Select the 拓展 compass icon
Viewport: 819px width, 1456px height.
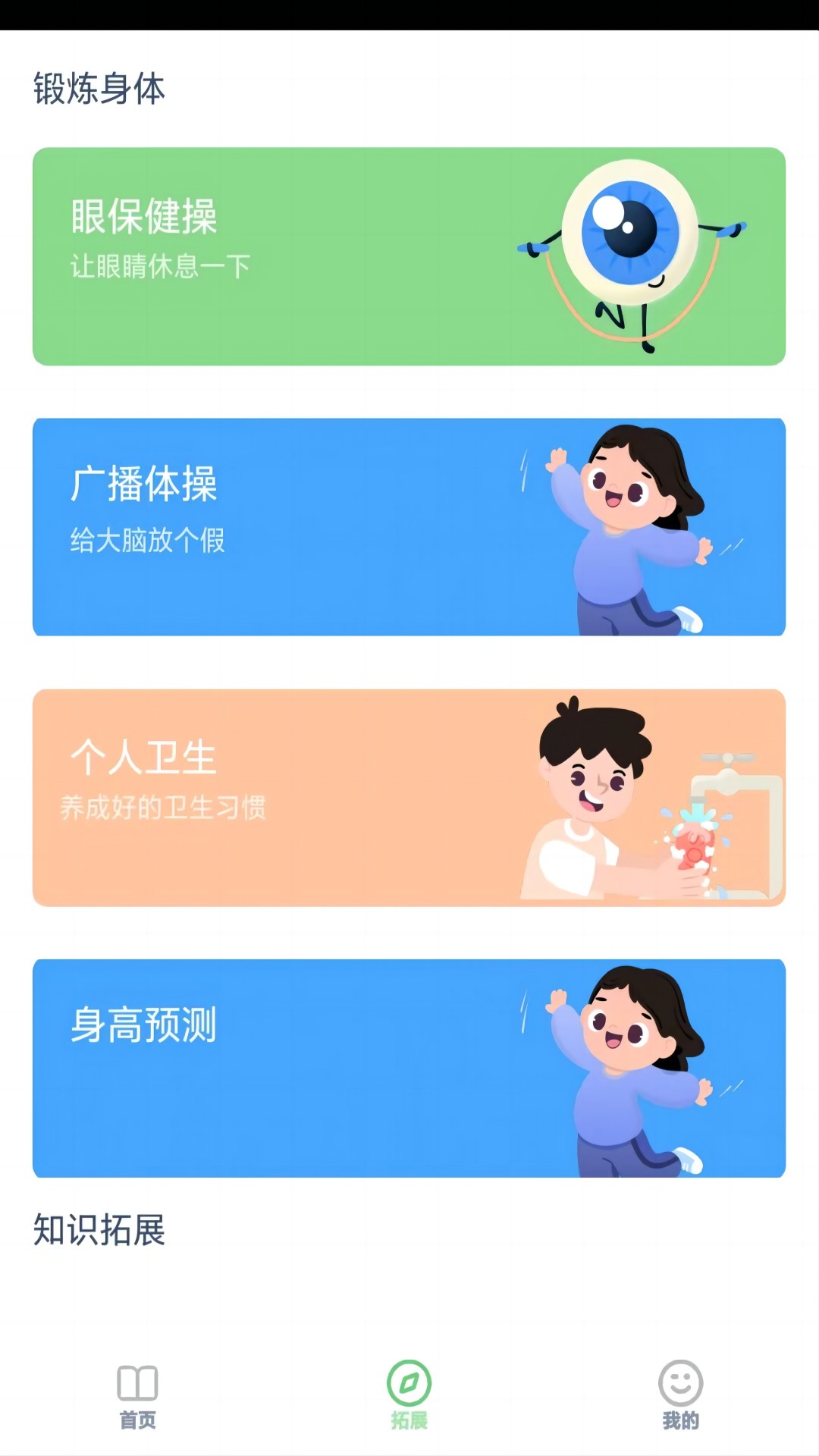tap(409, 1384)
